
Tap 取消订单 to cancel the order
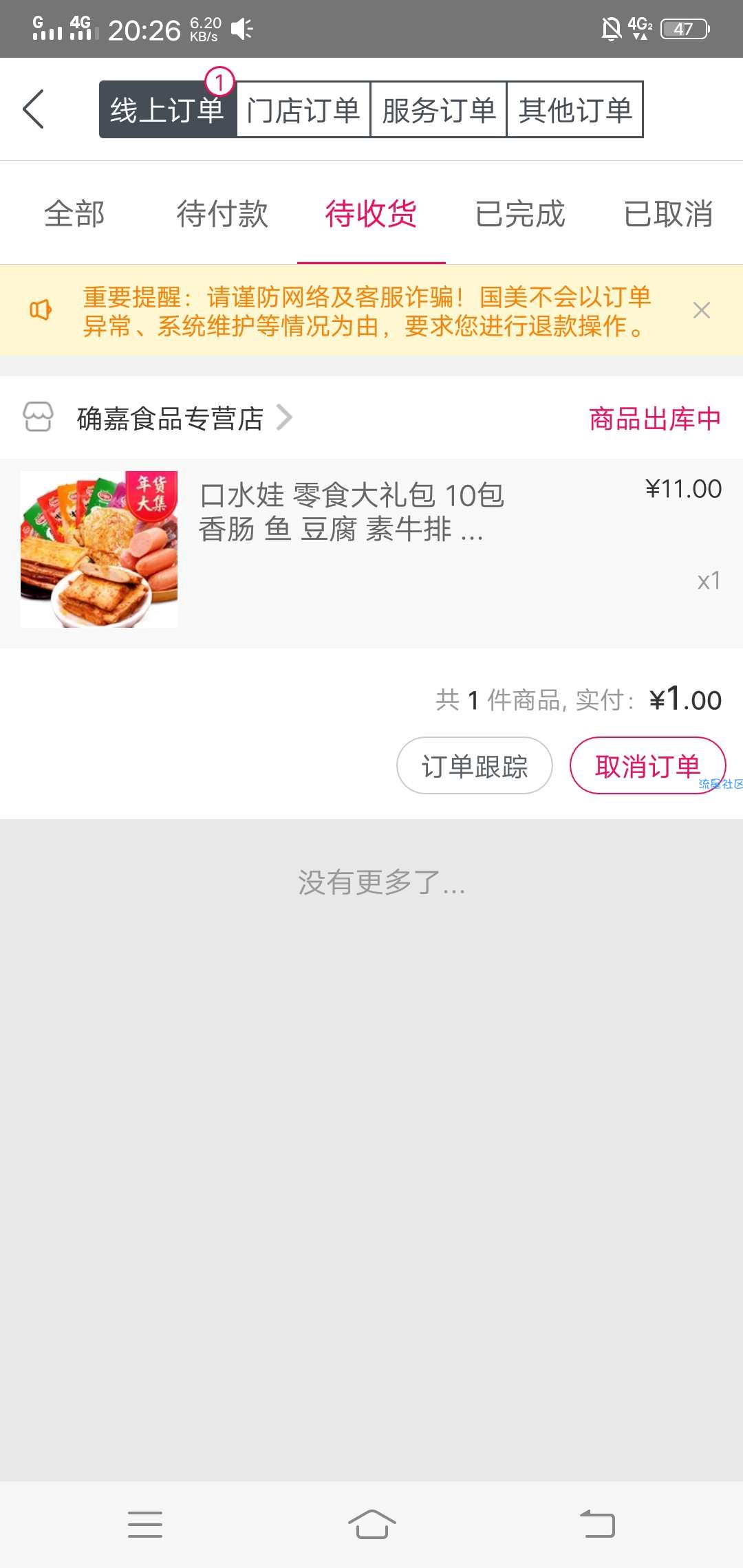point(647,765)
